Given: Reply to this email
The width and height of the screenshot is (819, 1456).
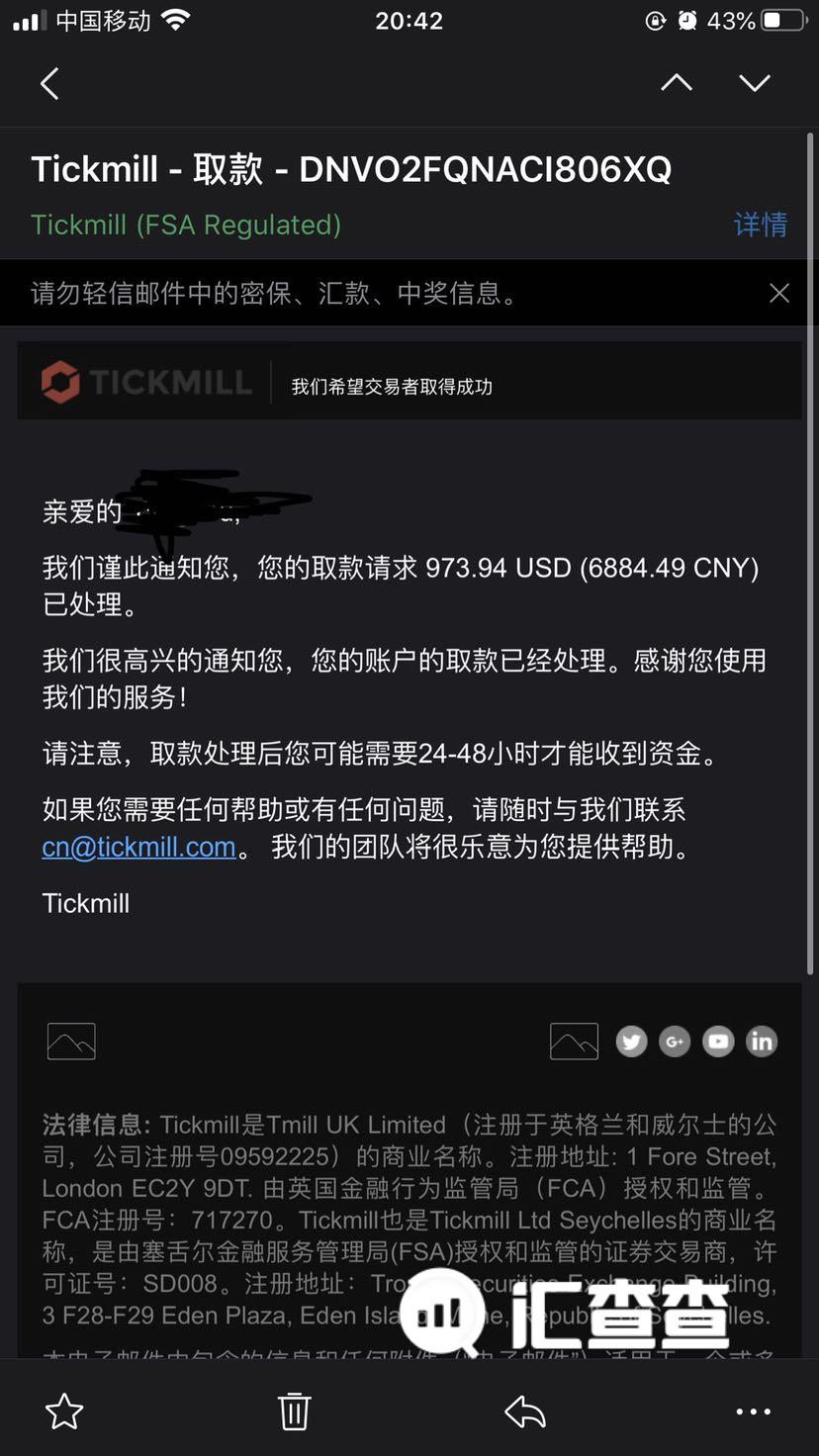Looking at the screenshot, I should (x=525, y=1411).
